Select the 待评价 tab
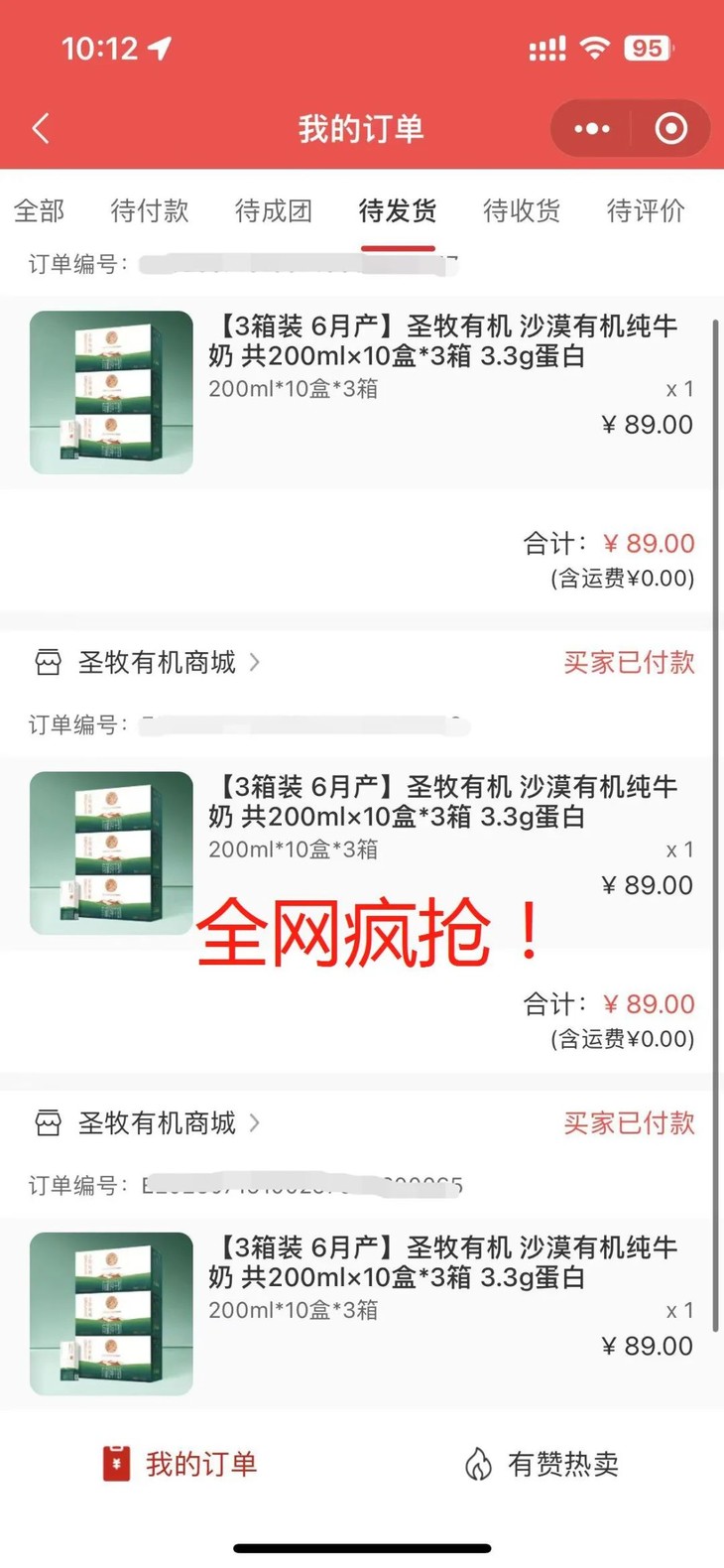 (x=646, y=210)
